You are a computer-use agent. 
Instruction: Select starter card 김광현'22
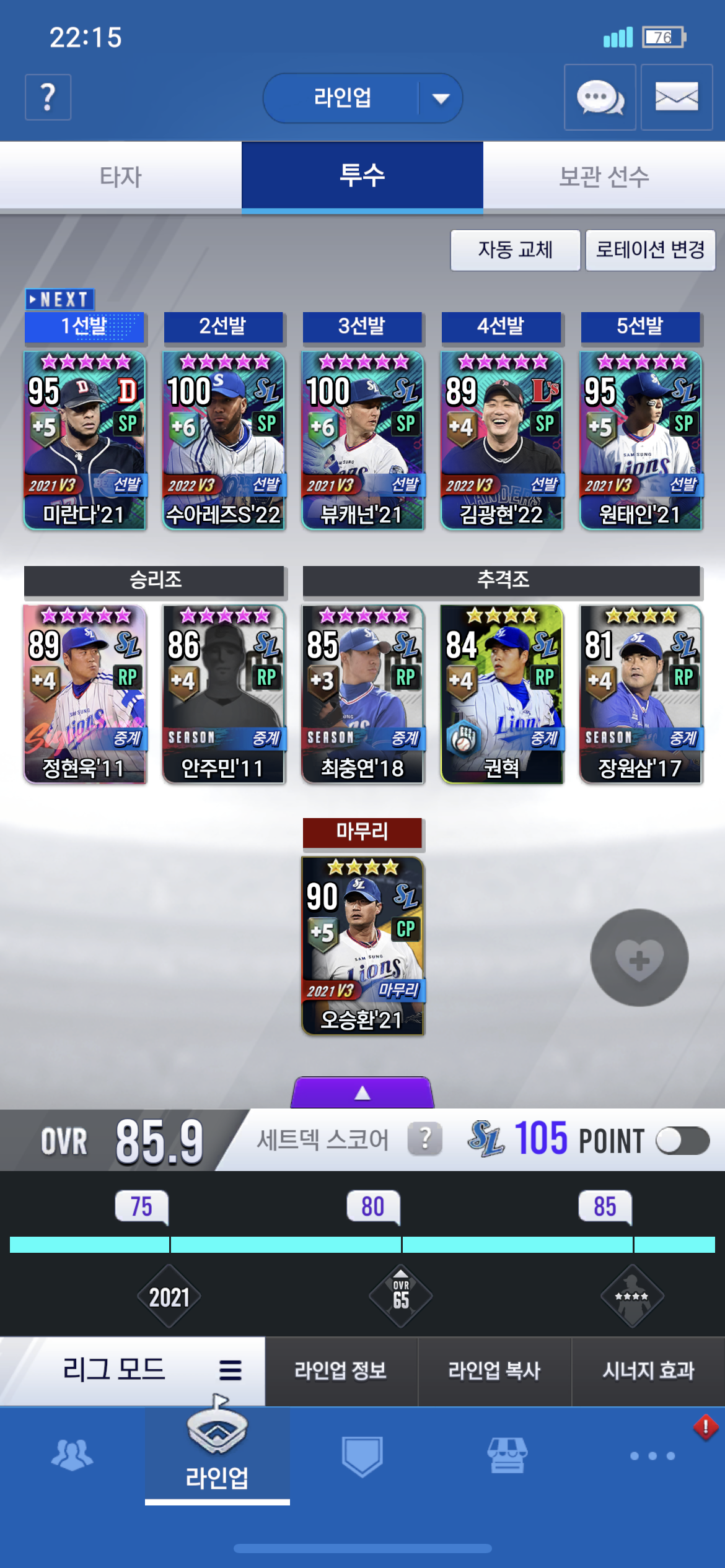[502, 440]
